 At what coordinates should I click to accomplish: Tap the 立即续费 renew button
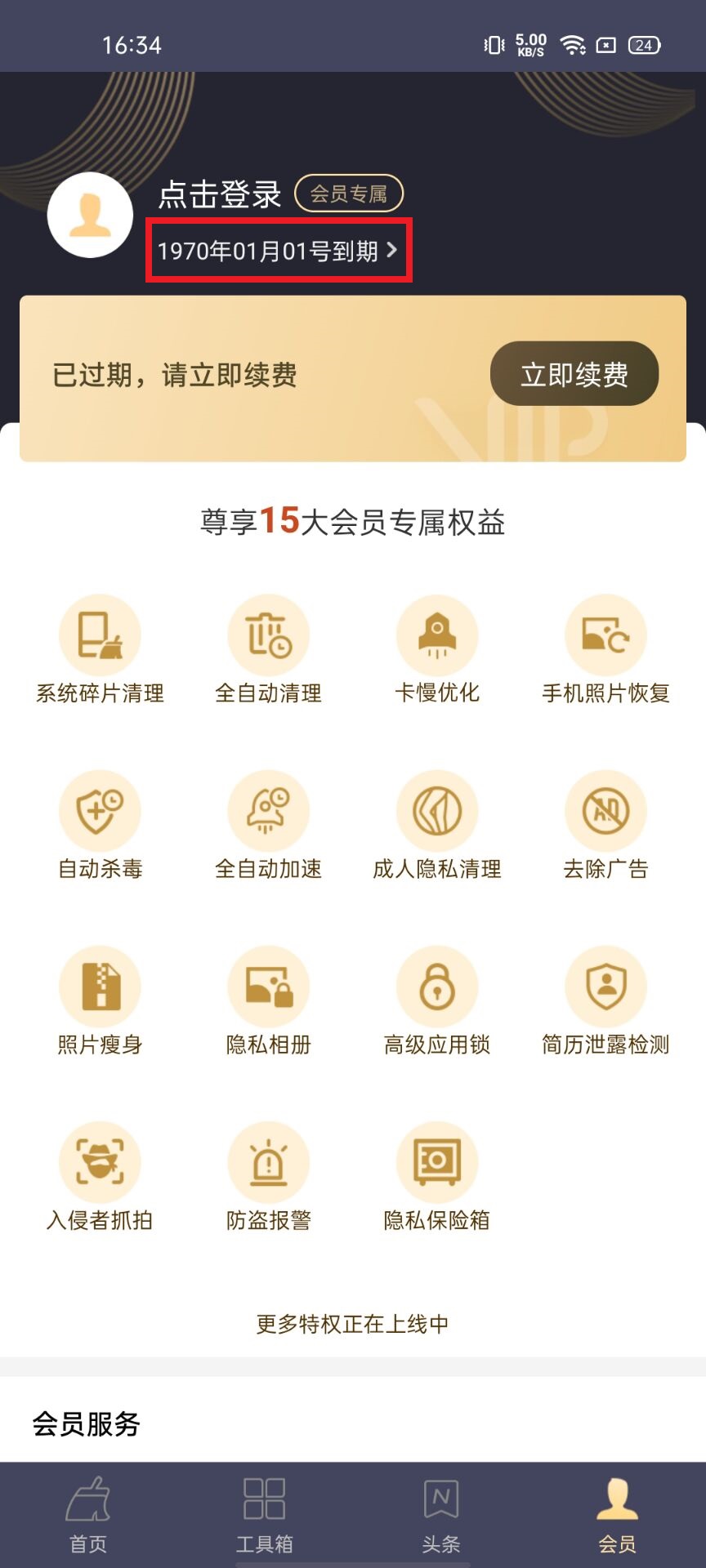click(x=574, y=374)
